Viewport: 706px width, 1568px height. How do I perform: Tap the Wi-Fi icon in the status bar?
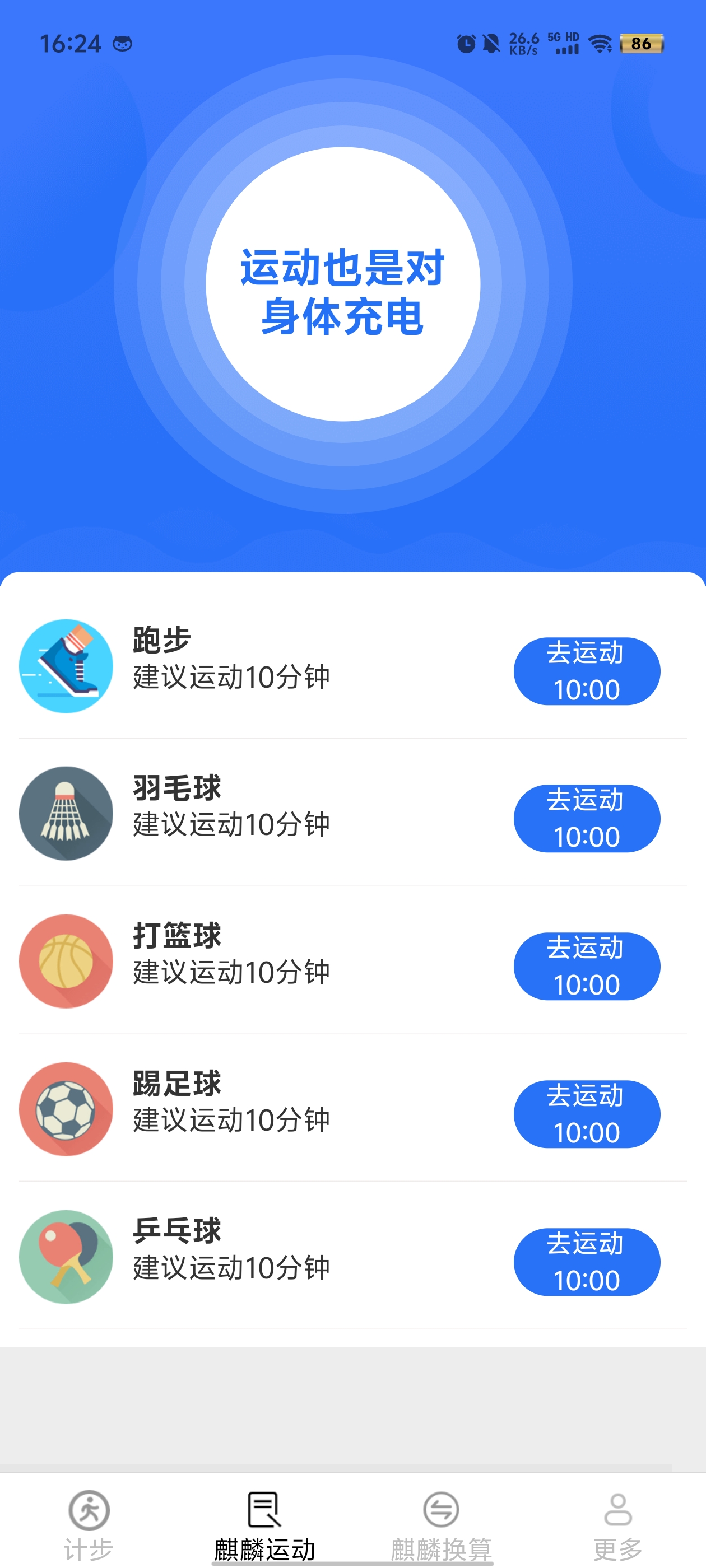pos(599,43)
